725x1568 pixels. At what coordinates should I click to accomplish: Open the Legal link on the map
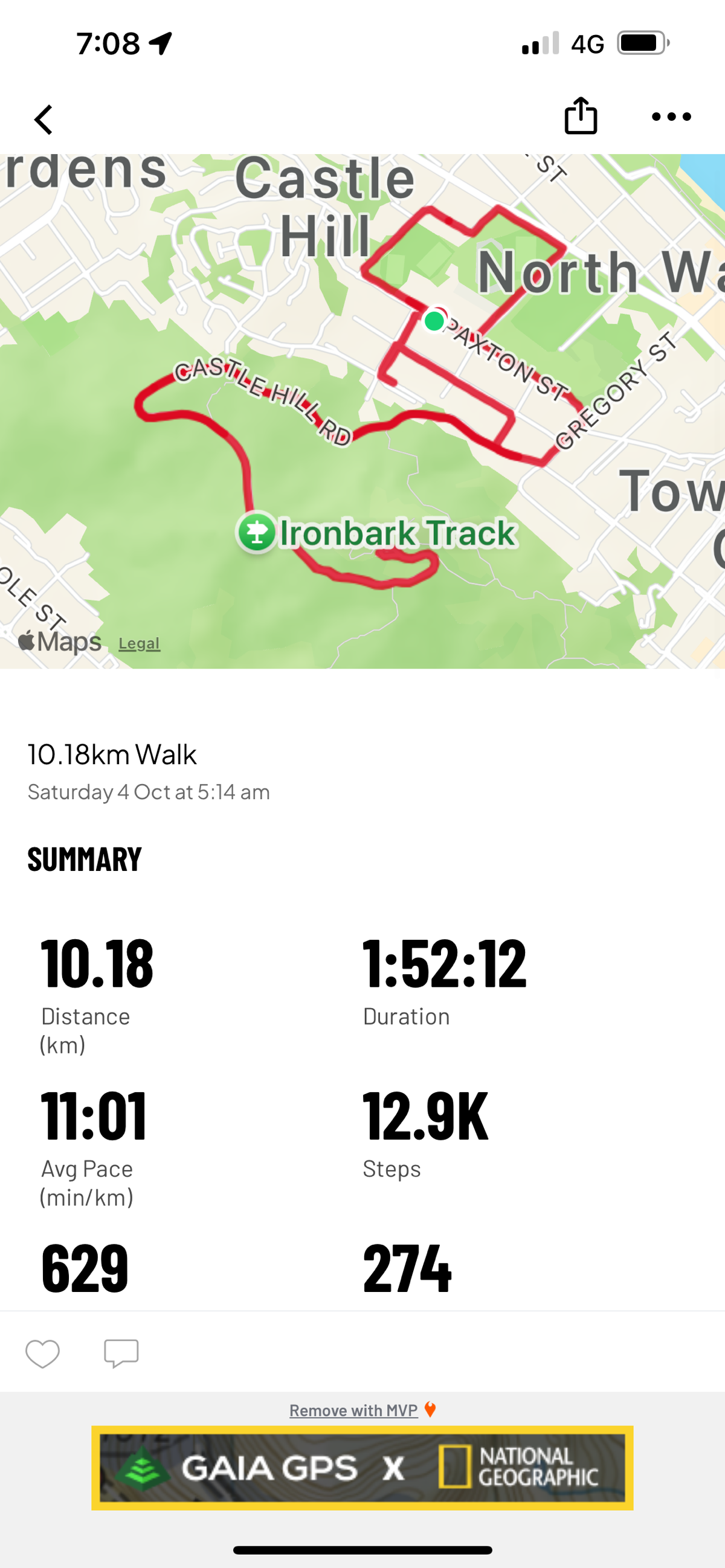tap(140, 643)
